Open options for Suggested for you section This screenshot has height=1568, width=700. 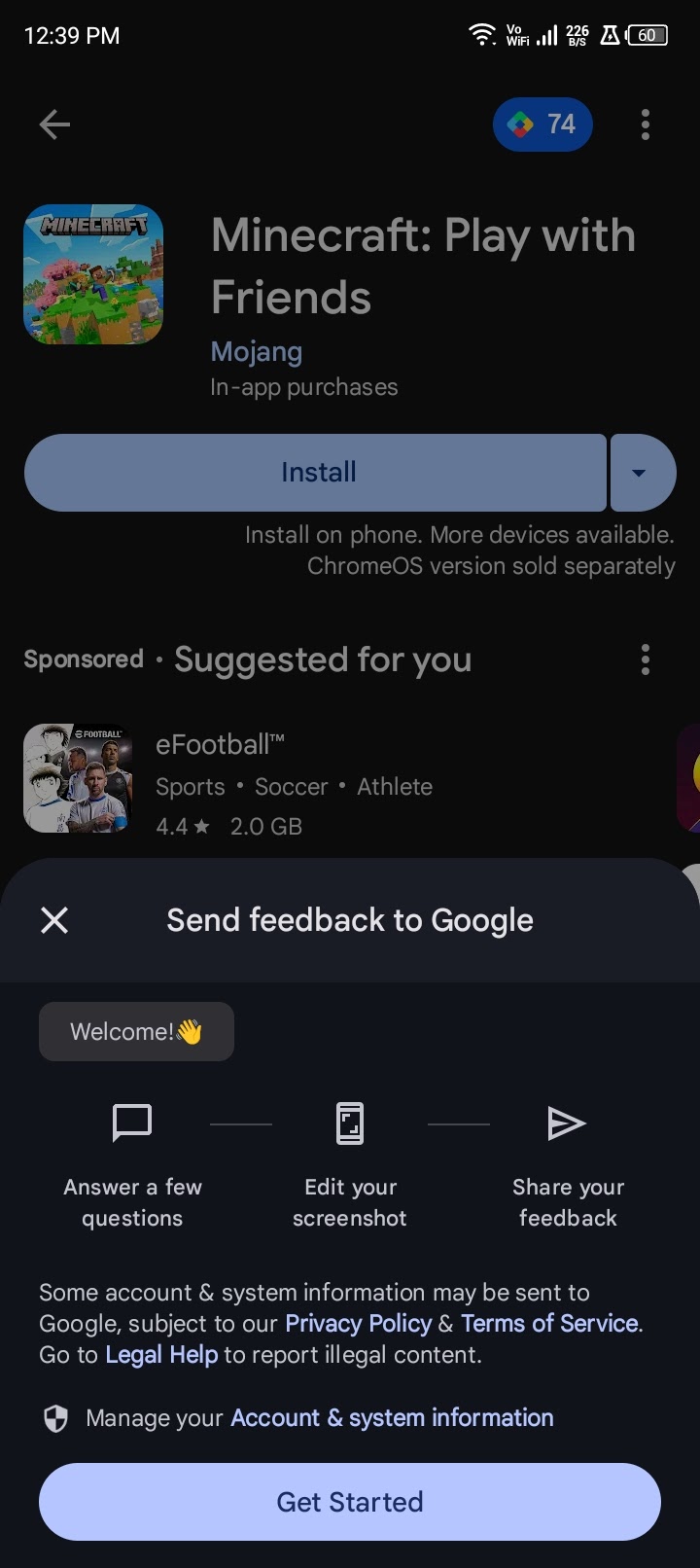646,659
